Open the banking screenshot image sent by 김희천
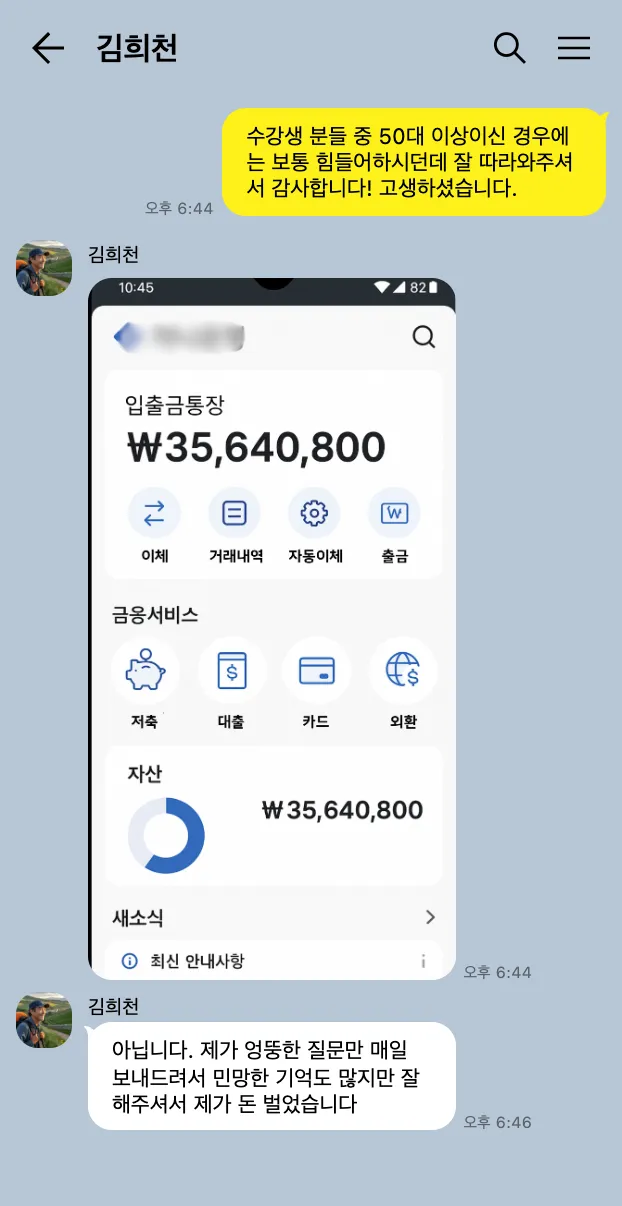The height and width of the screenshot is (1206, 622). click(x=272, y=628)
